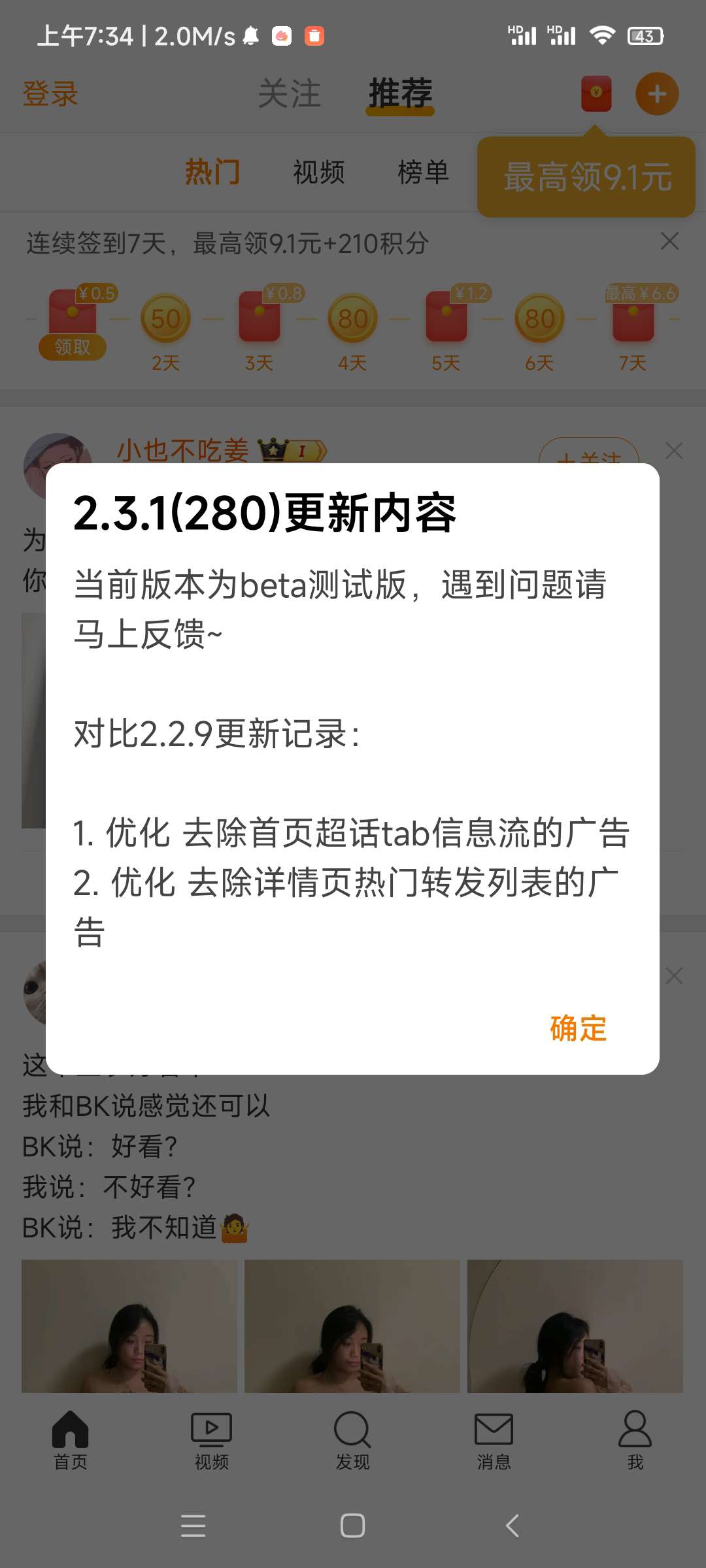
Task: Go back with the system back button
Action: [513, 1526]
